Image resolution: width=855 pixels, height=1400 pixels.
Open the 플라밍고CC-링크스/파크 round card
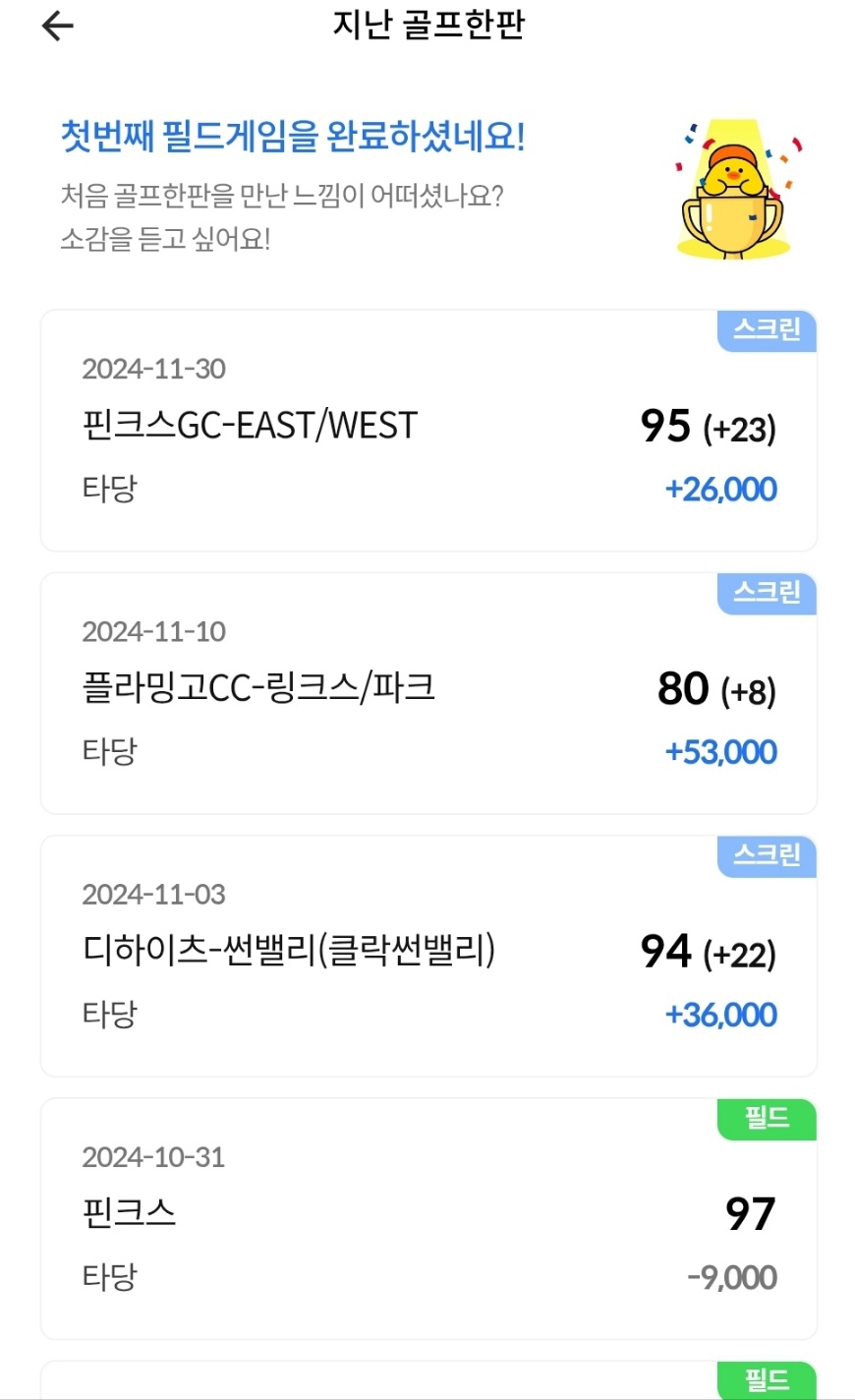click(427, 690)
